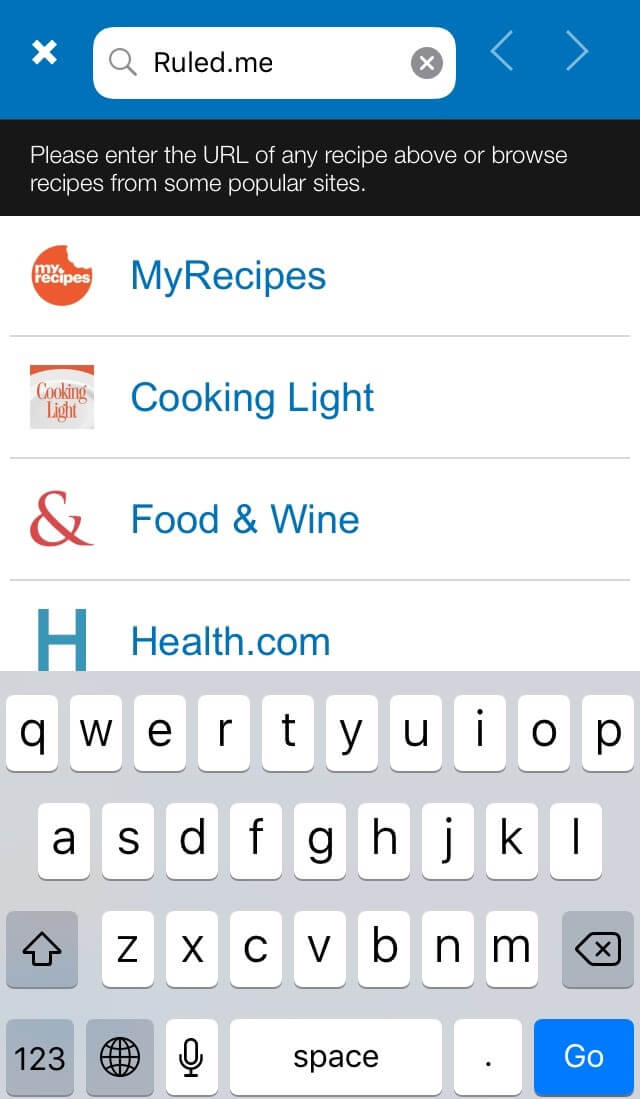Close the recipe browser with the X

coord(44,53)
